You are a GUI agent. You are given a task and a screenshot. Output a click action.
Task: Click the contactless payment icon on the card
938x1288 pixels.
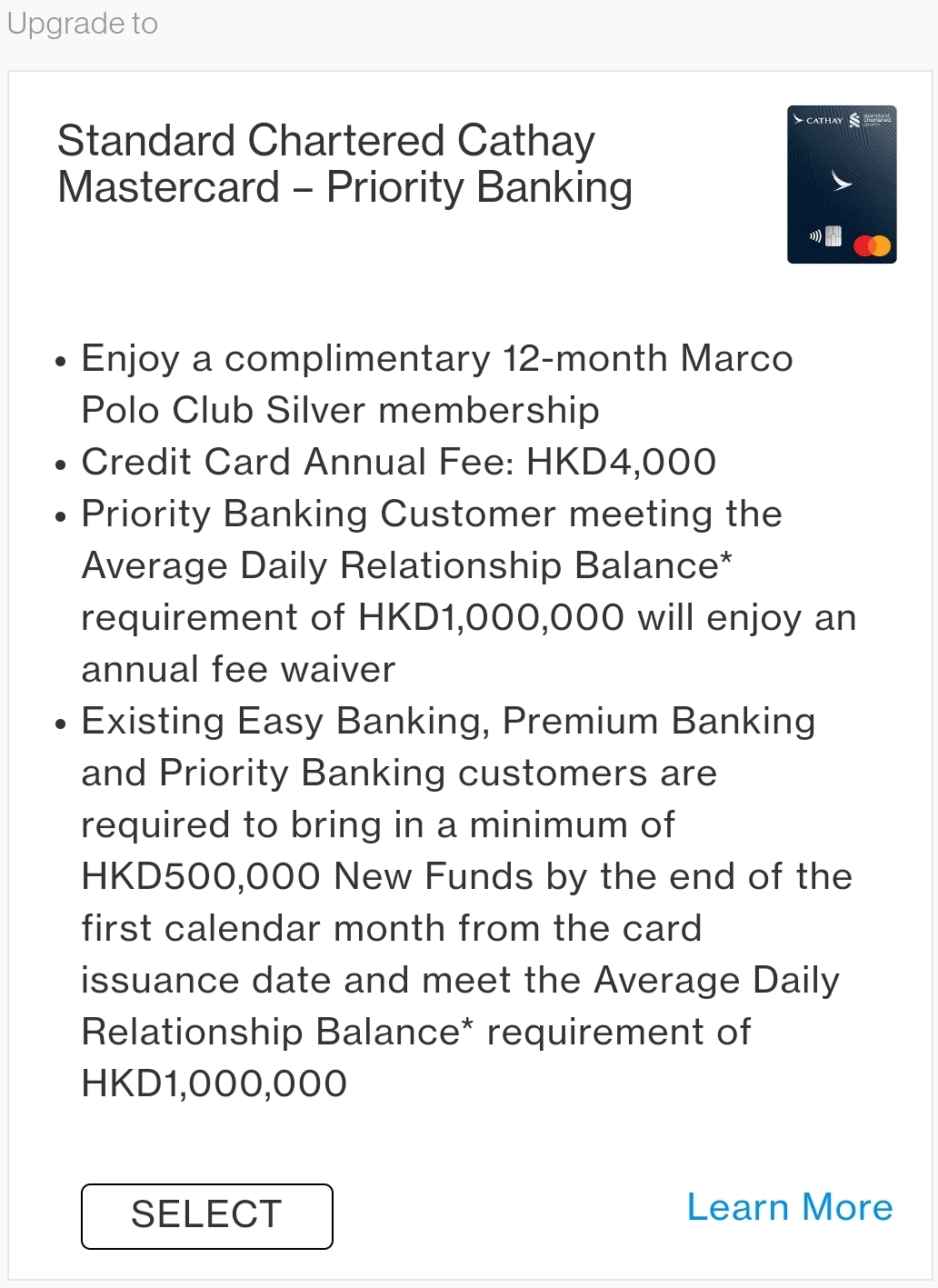(x=815, y=235)
